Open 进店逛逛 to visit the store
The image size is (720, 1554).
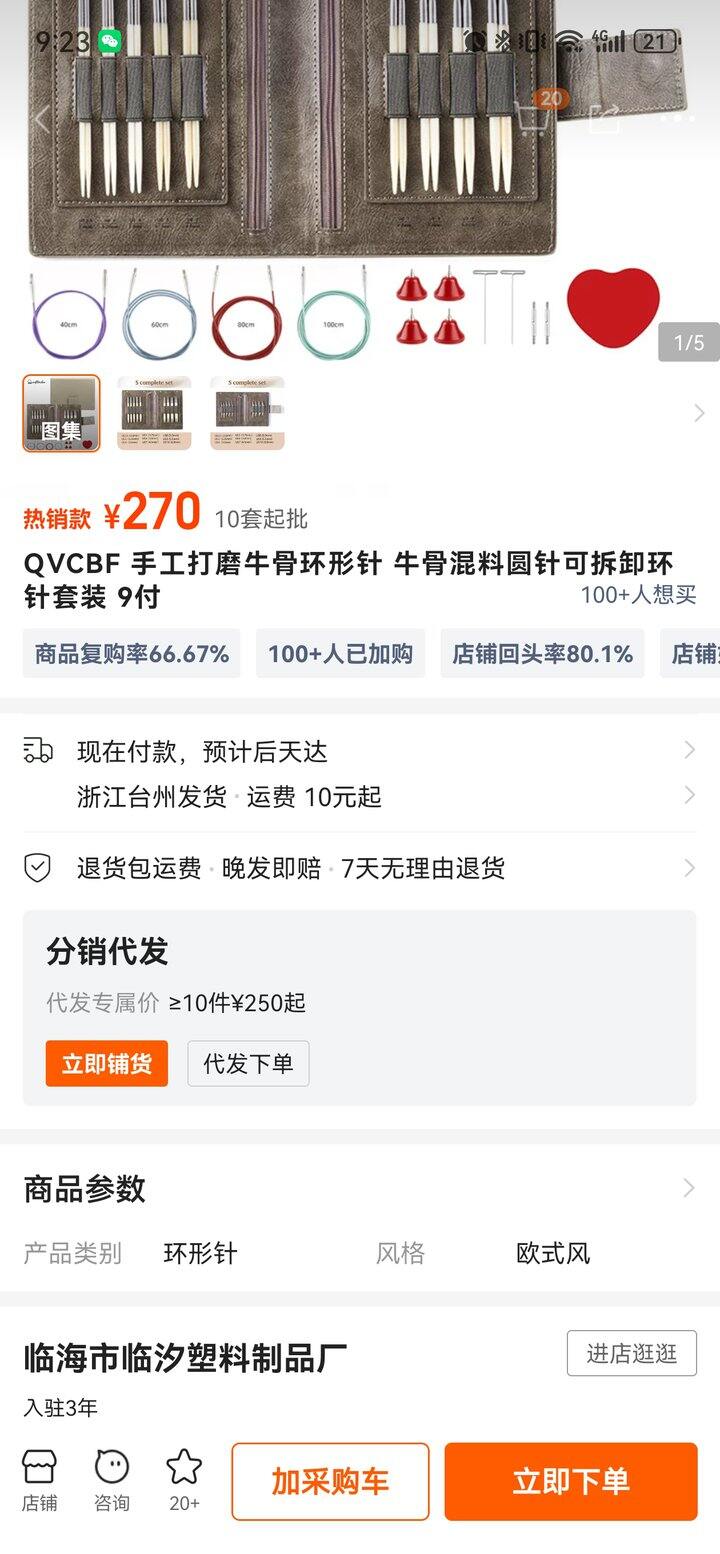coord(631,1353)
